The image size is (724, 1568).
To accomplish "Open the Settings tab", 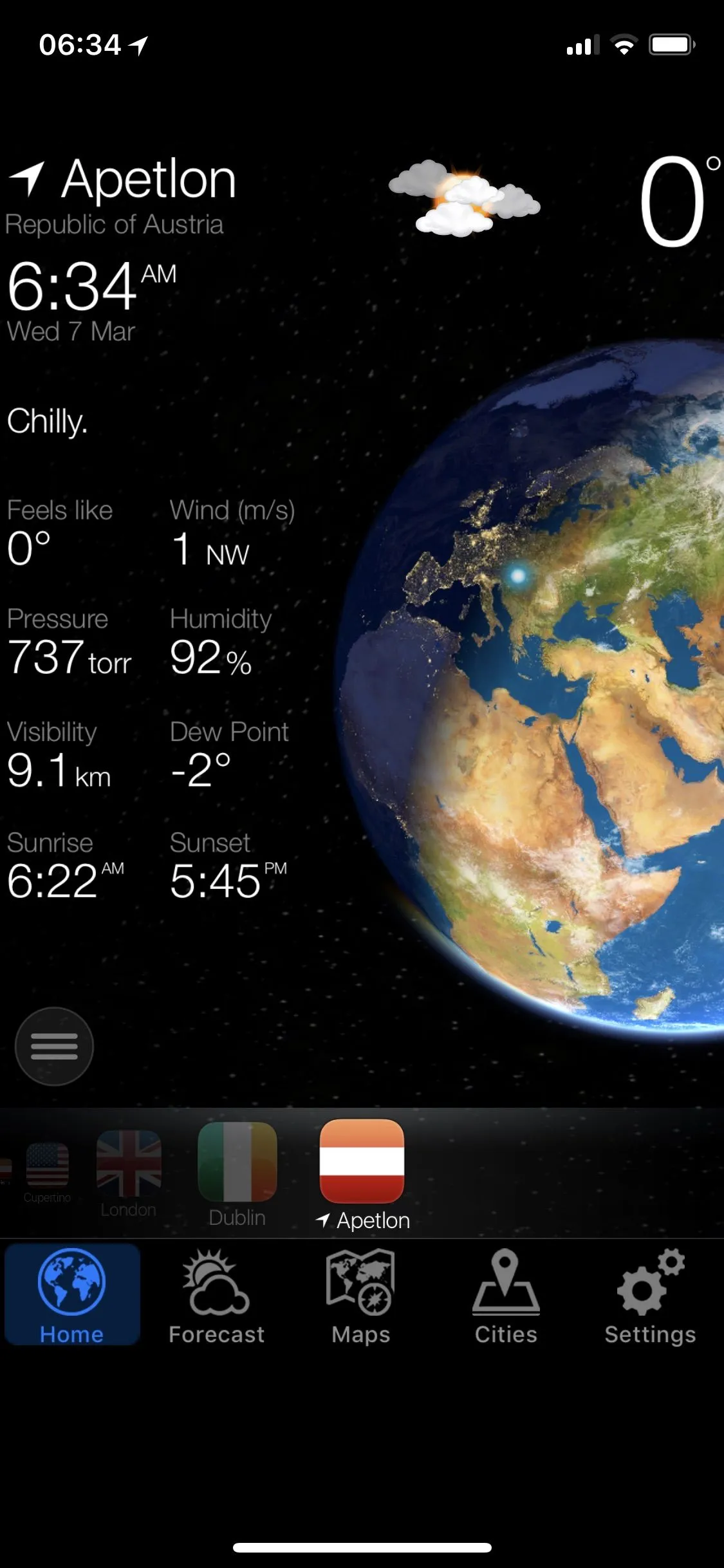I will [x=650, y=1295].
